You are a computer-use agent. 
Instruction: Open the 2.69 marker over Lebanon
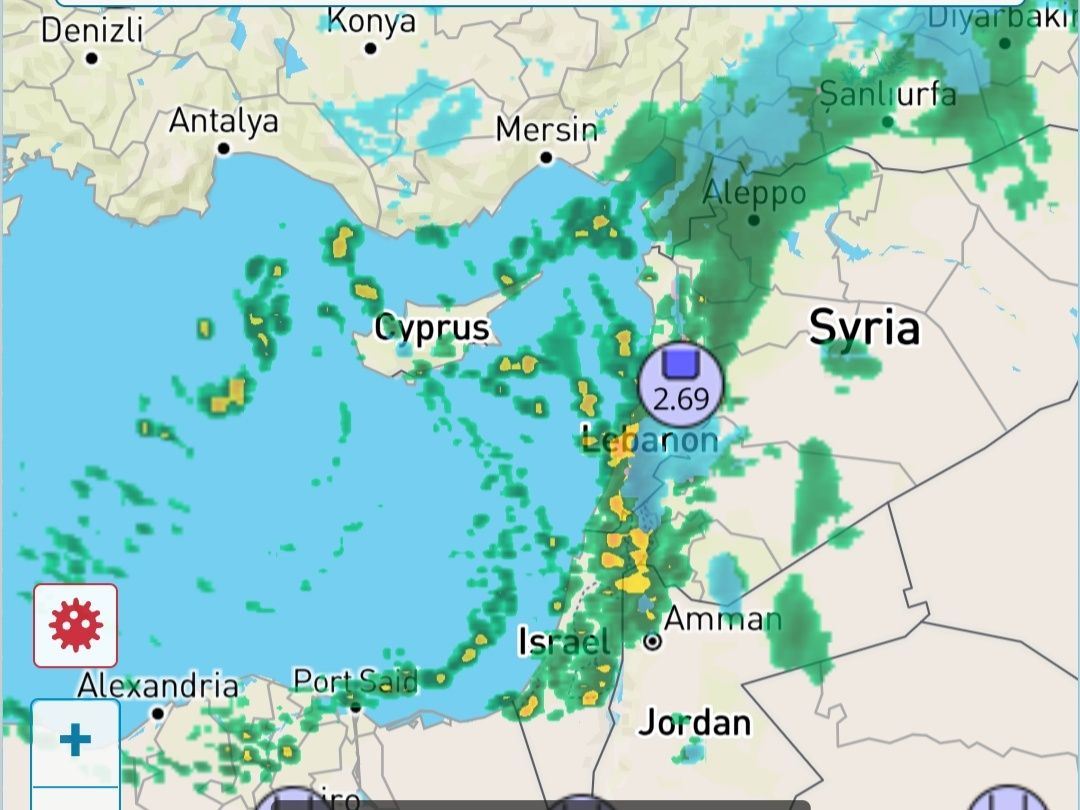click(681, 384)
